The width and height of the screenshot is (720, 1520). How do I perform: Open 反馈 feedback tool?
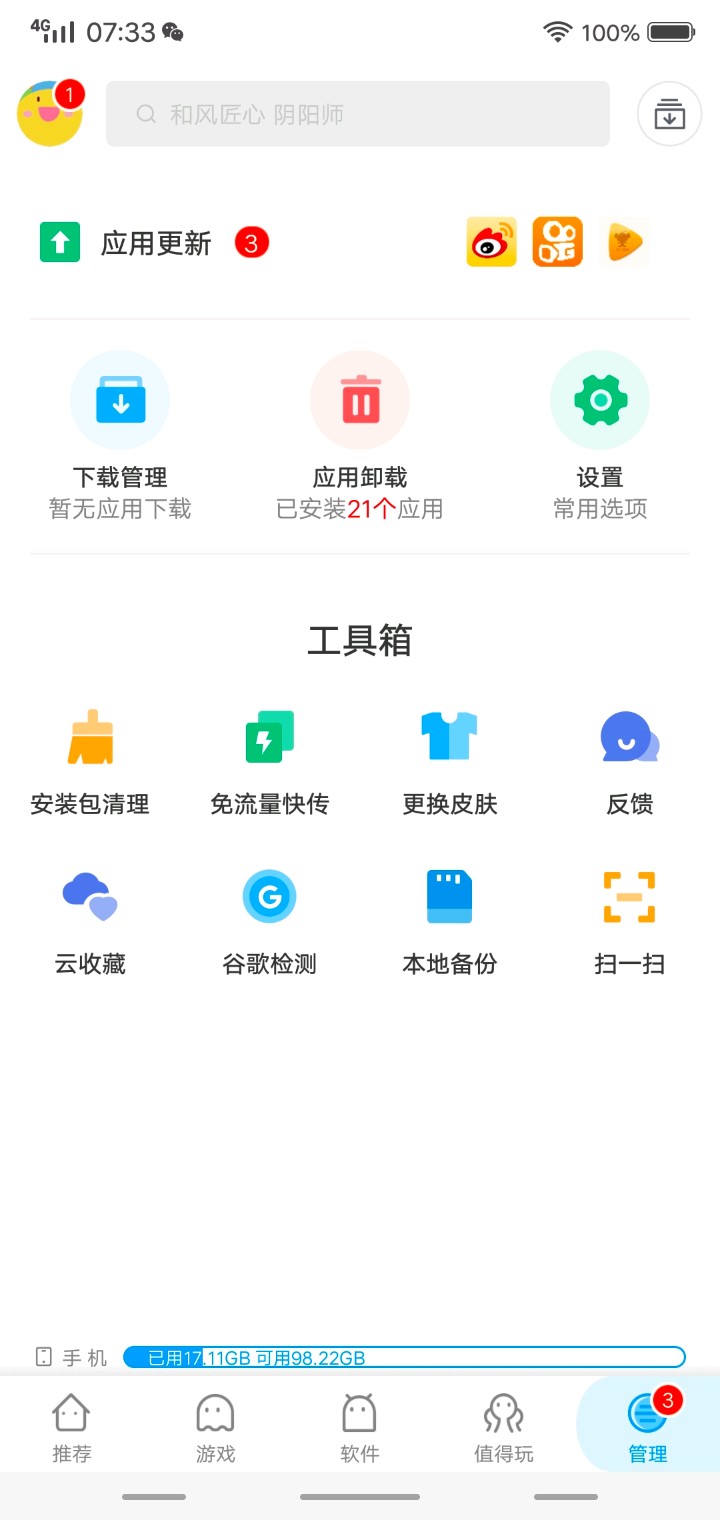[630, 762]
